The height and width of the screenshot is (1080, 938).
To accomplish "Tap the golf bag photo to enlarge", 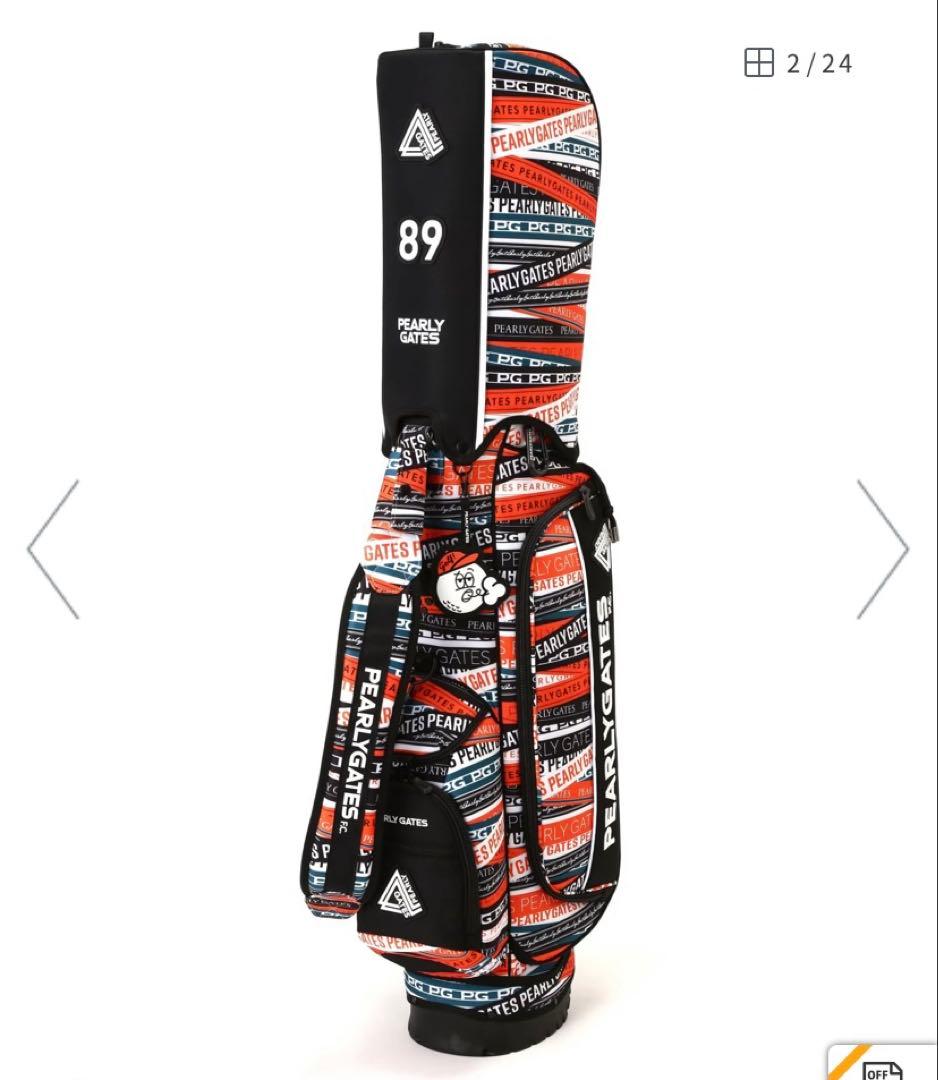I will click(470, 540).
